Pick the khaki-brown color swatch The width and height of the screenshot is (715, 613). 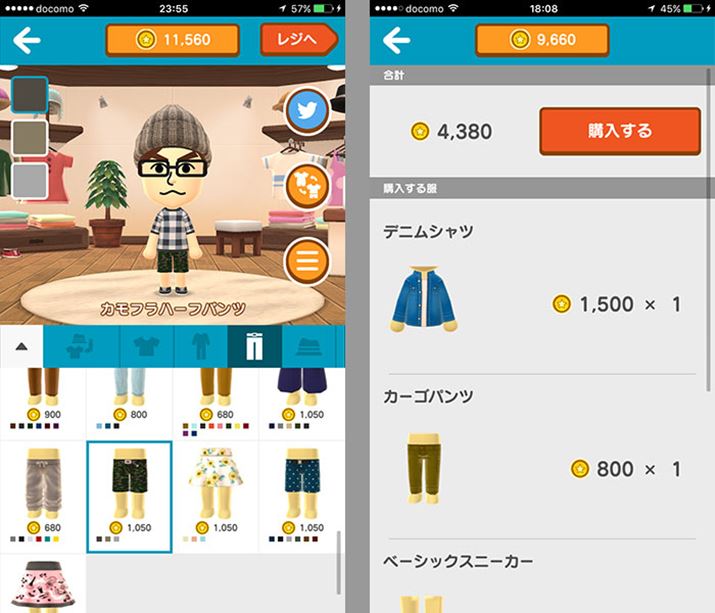(x=29, y=138)
